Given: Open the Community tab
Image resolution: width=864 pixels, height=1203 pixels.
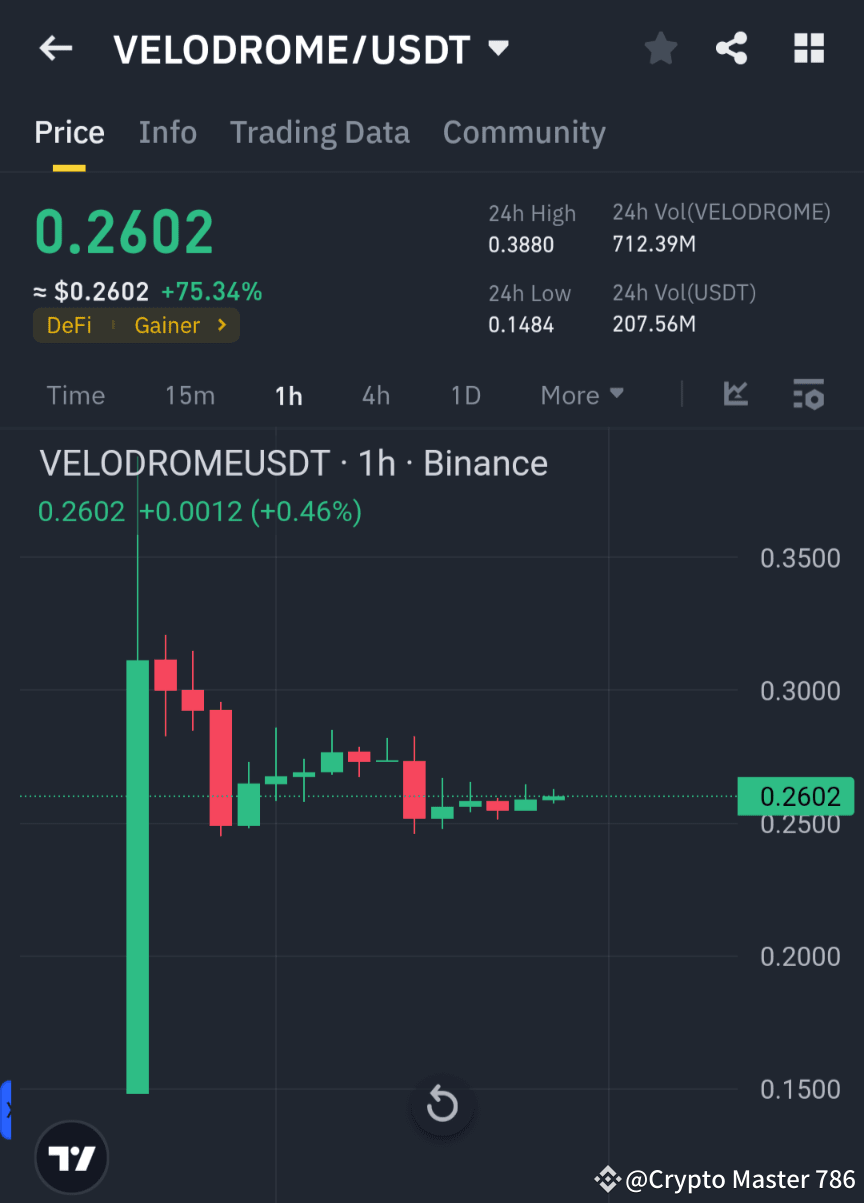Looking at the screenshot, I should pyautogui.click(x=524, y=131).
